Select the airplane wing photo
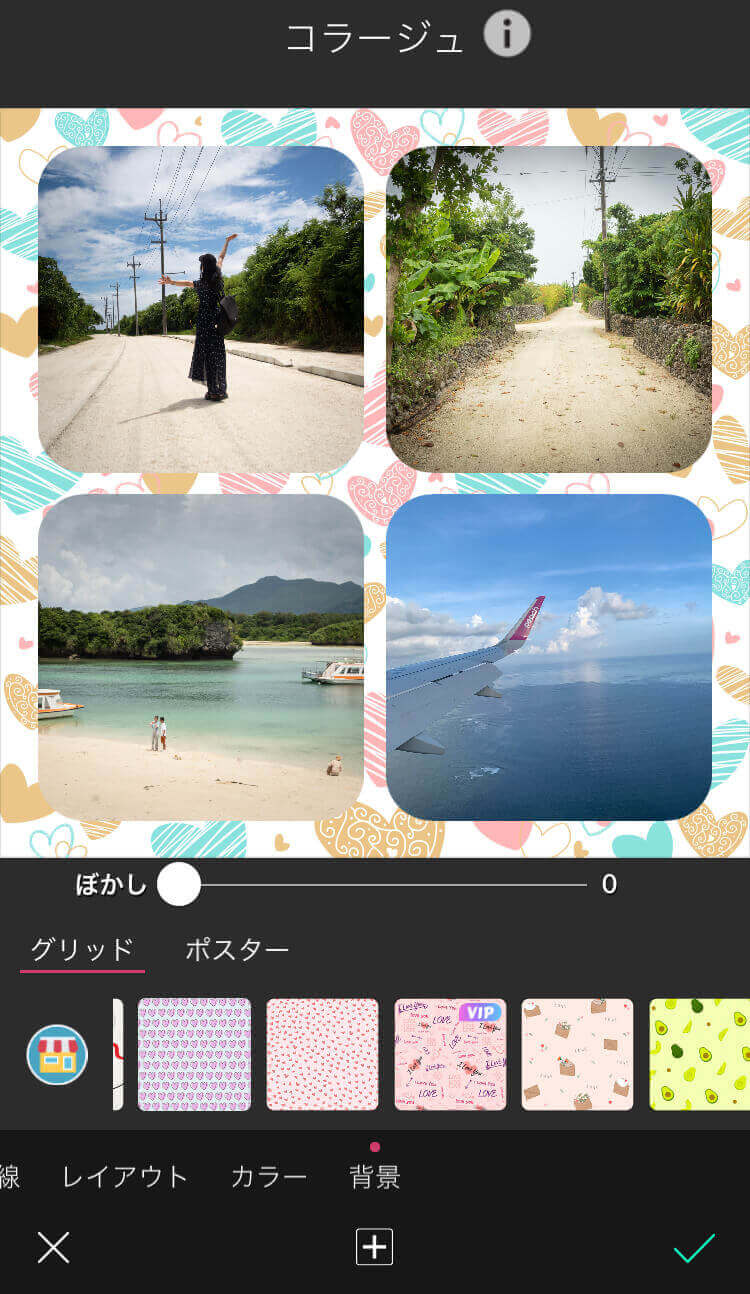 pyautogui.click(x=548, y=656)
